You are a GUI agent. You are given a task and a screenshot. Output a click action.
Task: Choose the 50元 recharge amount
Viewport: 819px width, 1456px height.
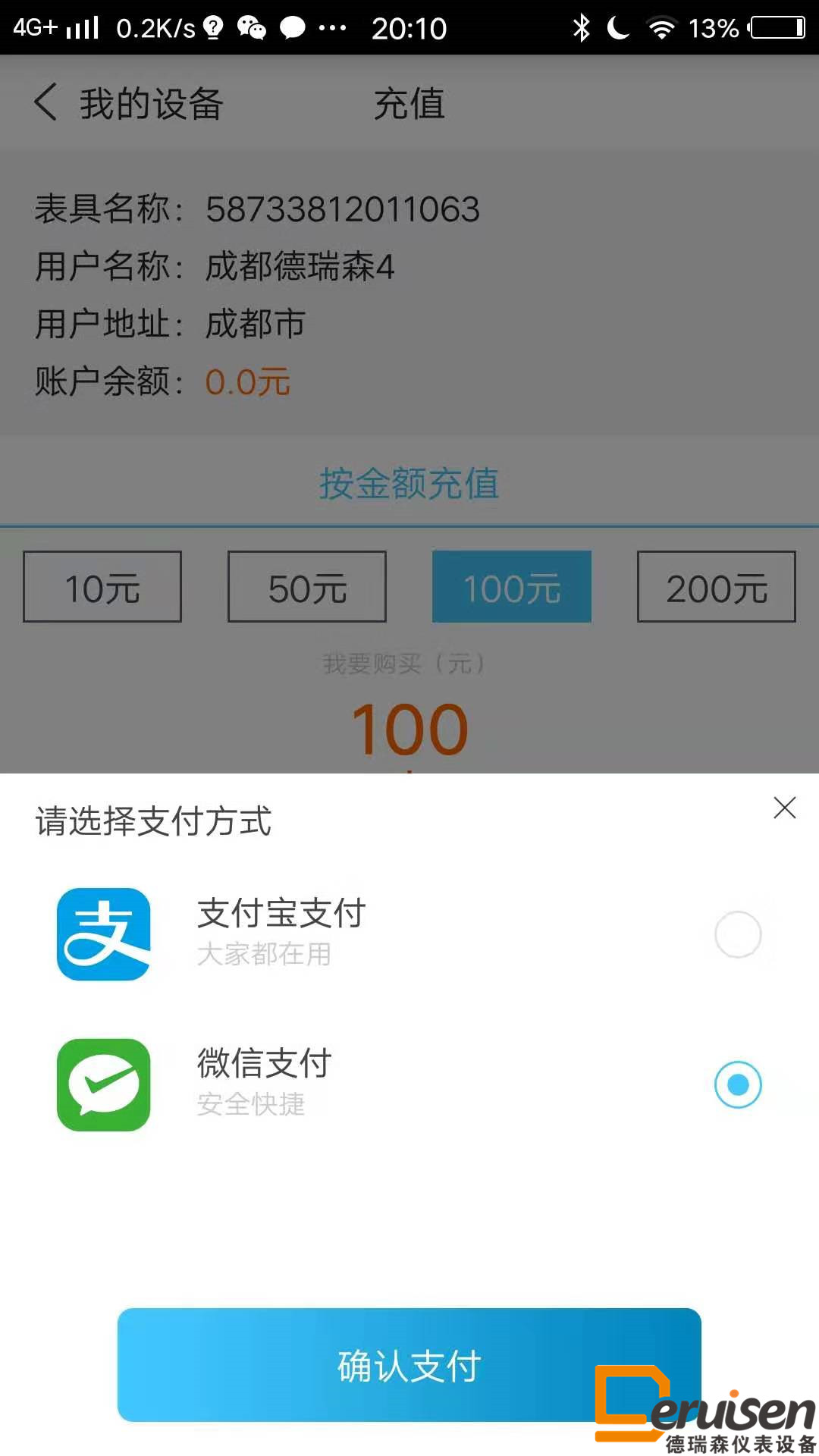tap(307, 587)
